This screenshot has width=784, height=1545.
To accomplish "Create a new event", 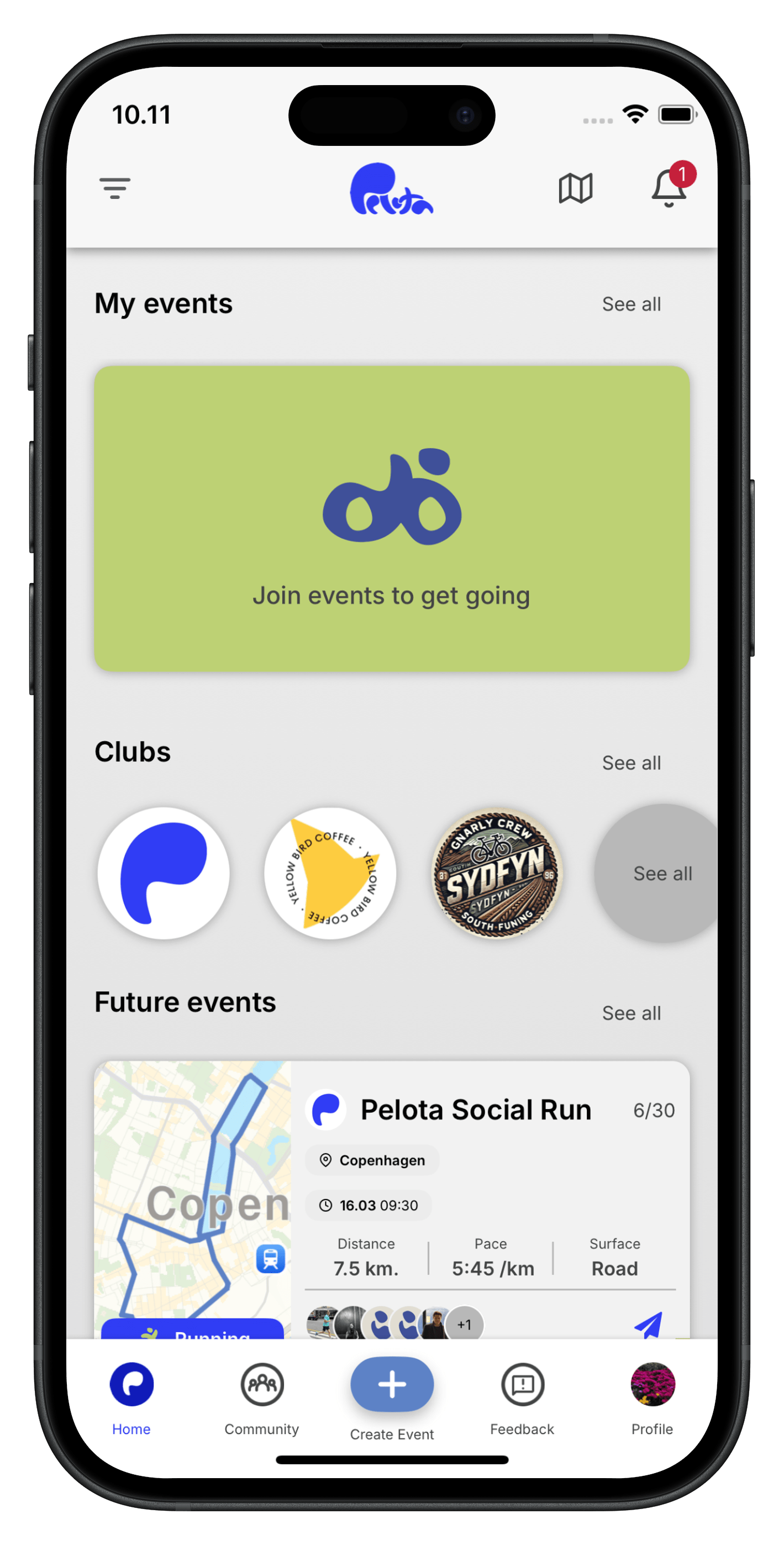I will (x=392, y=1385).
